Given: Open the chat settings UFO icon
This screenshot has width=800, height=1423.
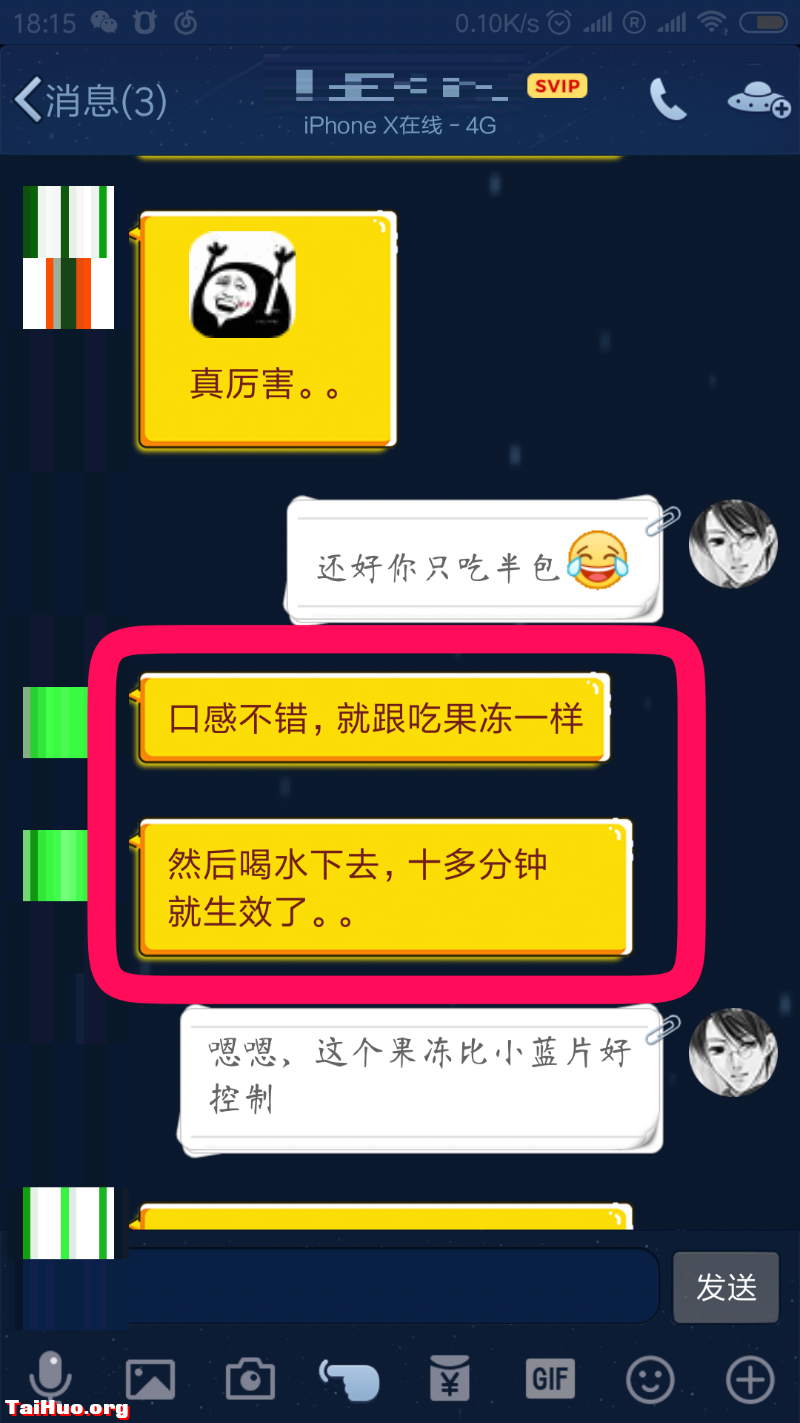Looking at the screenshot, I should [x=758, y=99].
